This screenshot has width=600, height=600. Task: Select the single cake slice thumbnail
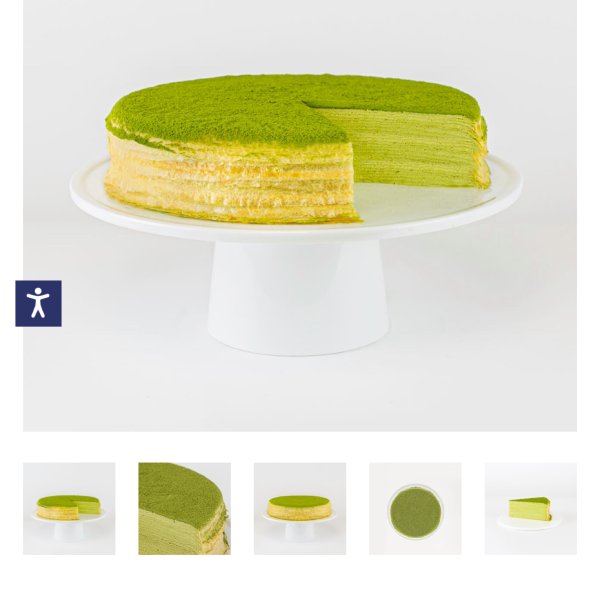530,508
